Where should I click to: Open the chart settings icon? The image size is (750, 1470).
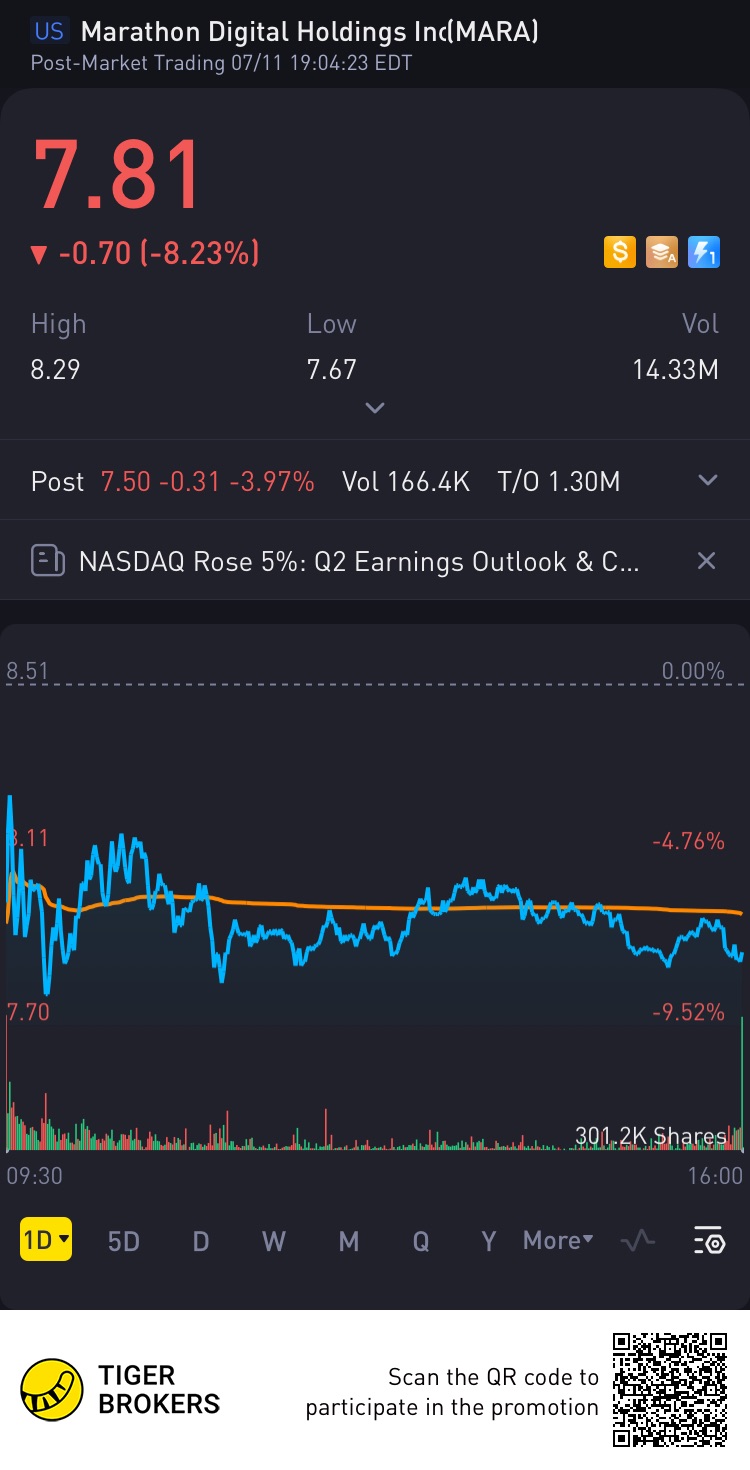pyautogui.click(x=708, y=1241)
